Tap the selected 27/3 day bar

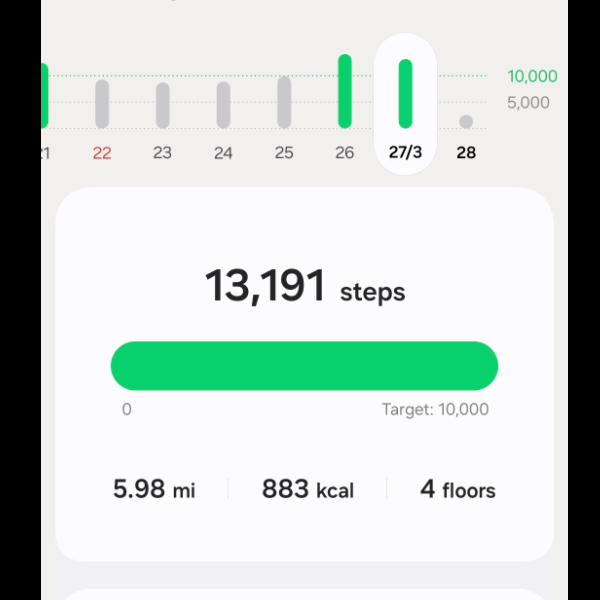405,95
